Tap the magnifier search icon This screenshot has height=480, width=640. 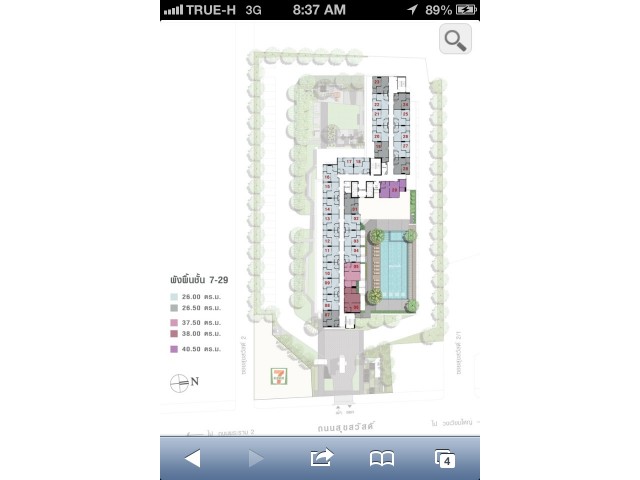tap(455, 40)
